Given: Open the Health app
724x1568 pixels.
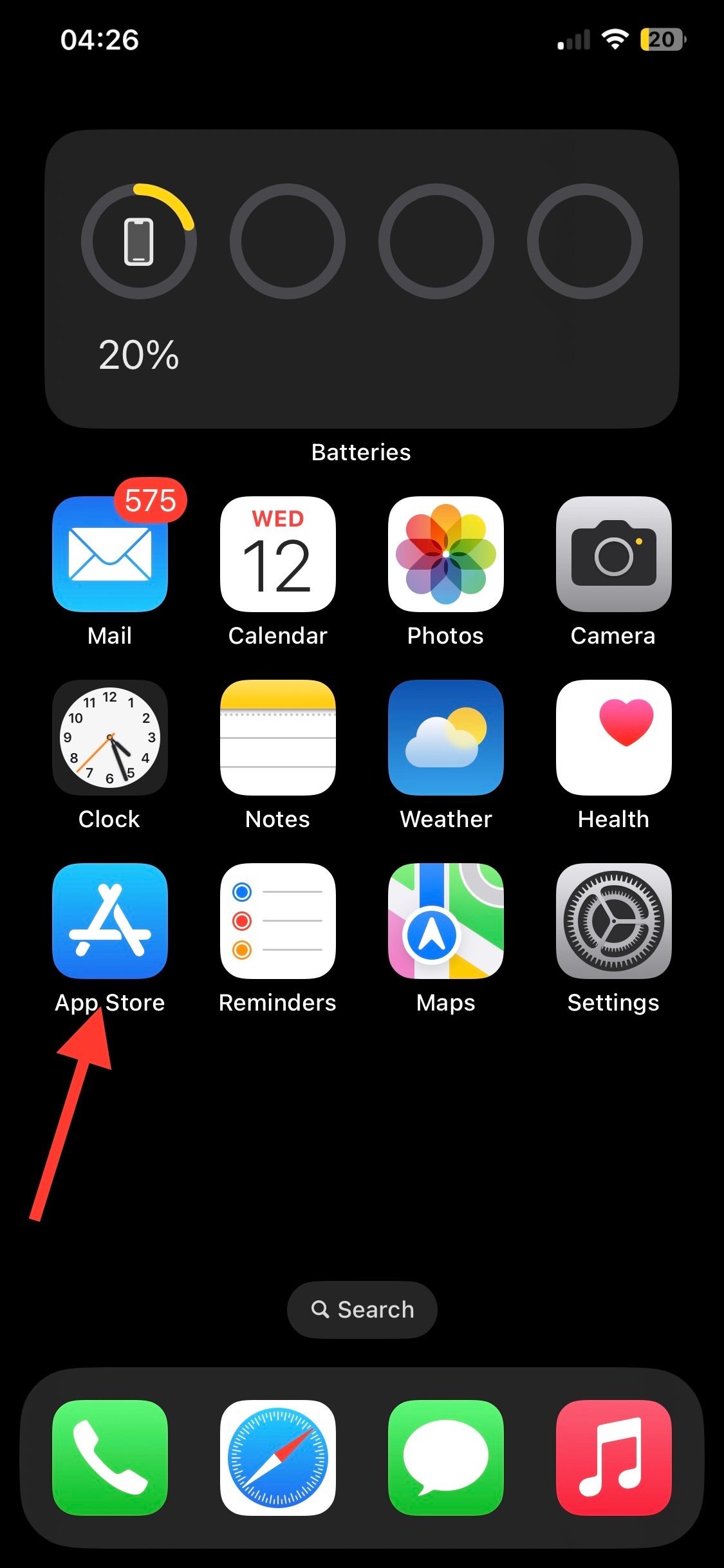Looking at the screenshot, I should pyautogui.click(x=614, y=737).
